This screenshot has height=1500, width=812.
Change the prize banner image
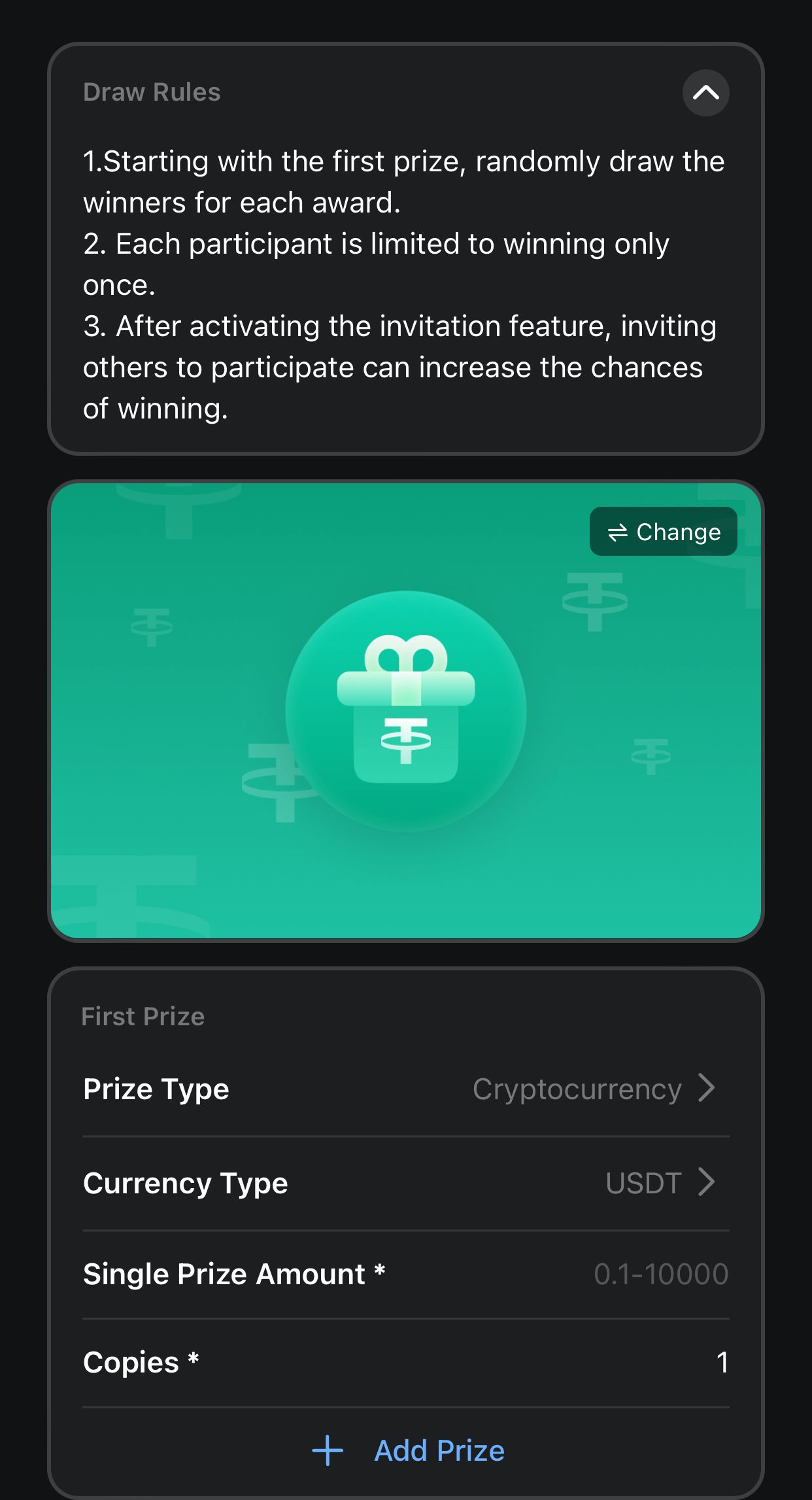point(662,532)
